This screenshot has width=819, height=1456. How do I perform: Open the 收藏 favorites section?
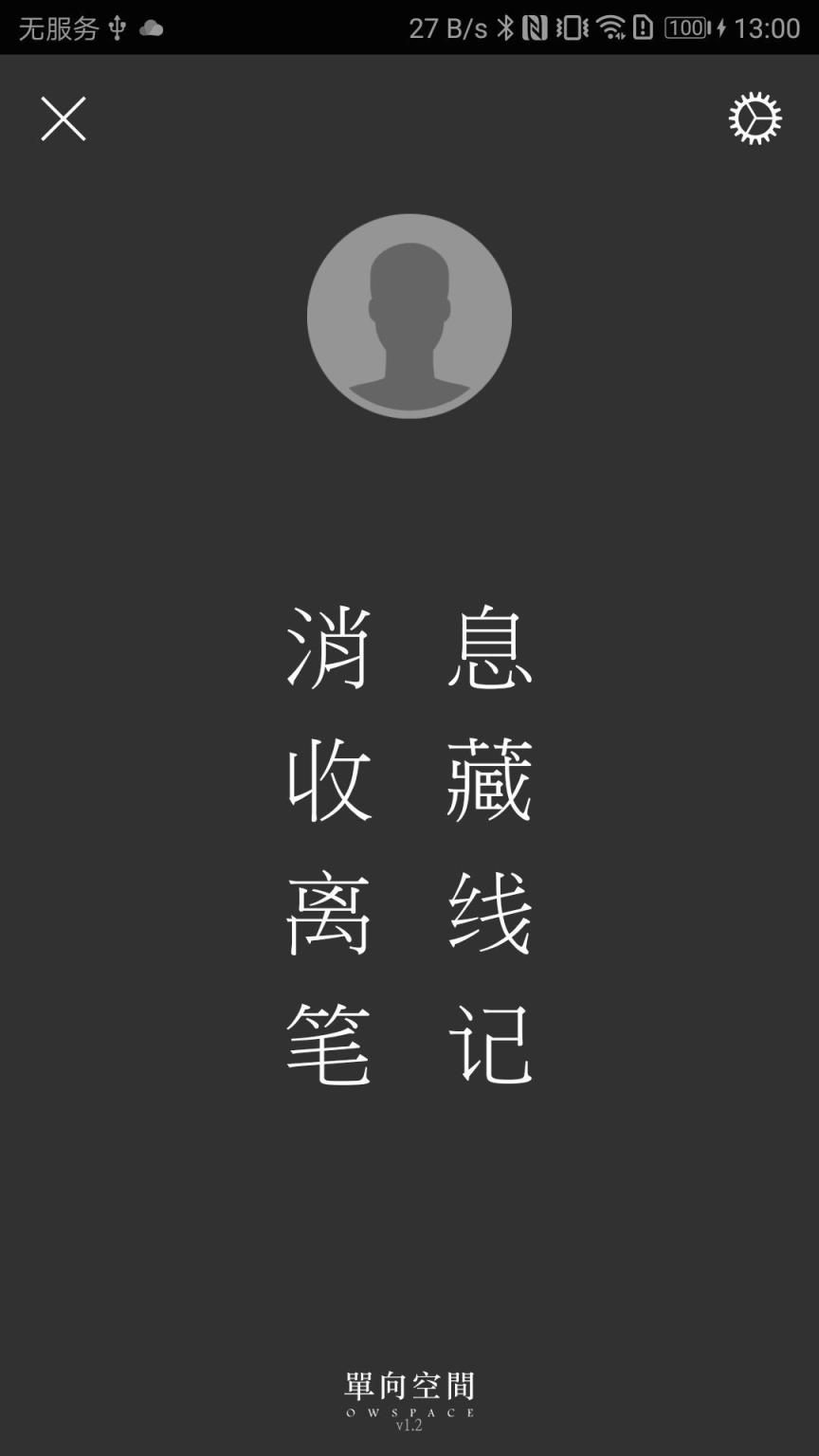tap(408, 782)
